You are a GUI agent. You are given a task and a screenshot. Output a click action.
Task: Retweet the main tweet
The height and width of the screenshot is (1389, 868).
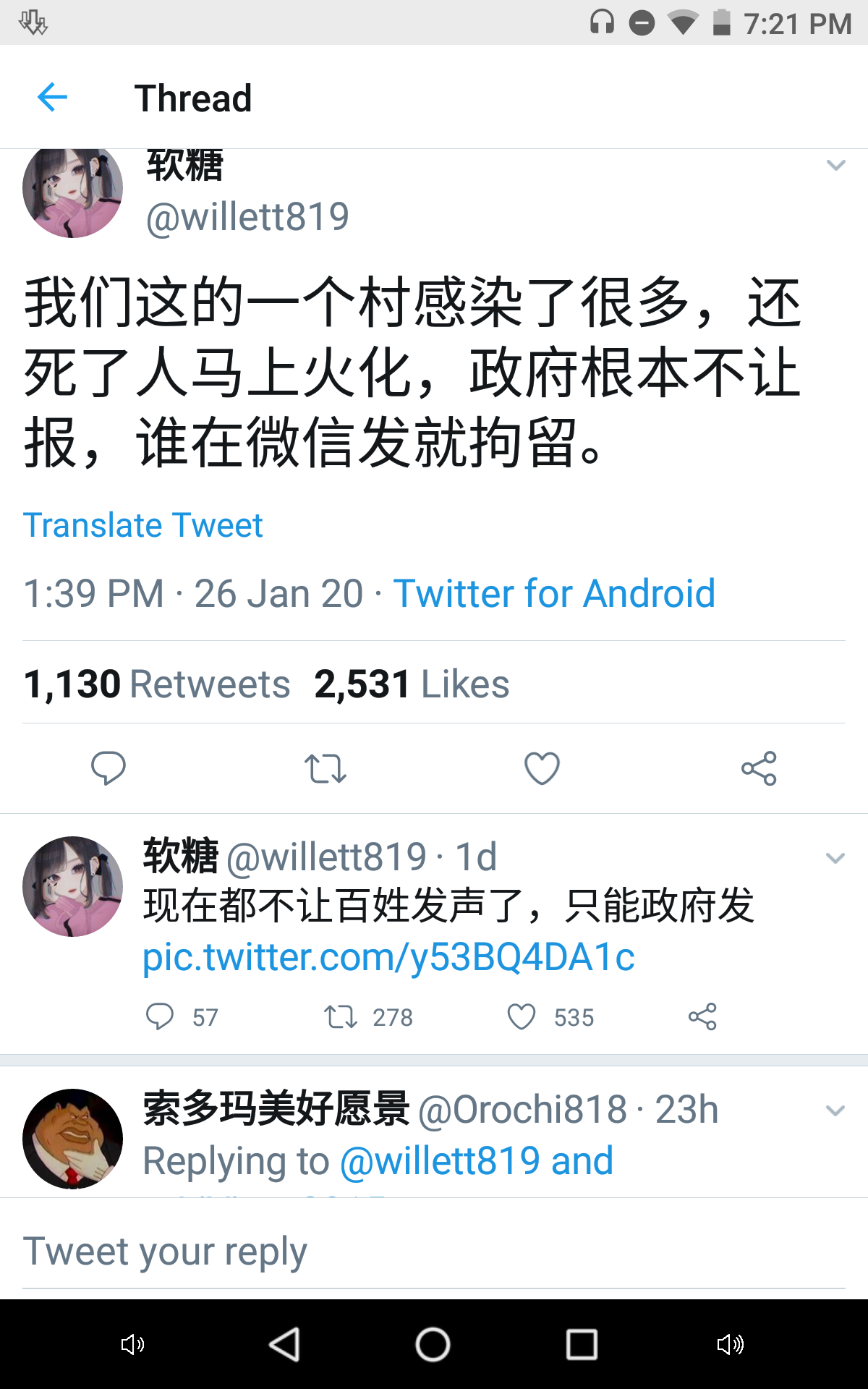coord(325,768)
